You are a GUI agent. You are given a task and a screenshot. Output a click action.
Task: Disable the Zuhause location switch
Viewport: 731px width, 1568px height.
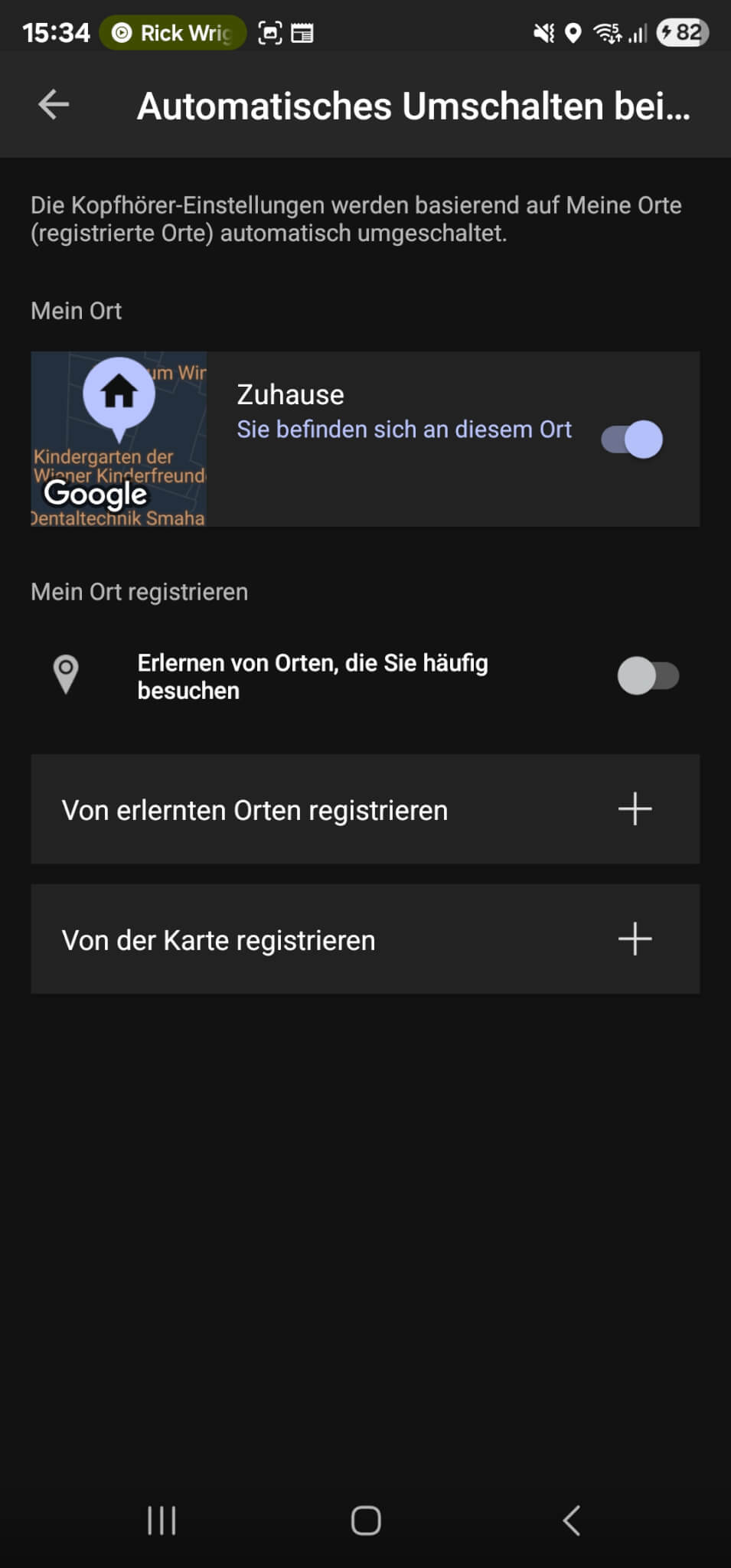[632, 439]
